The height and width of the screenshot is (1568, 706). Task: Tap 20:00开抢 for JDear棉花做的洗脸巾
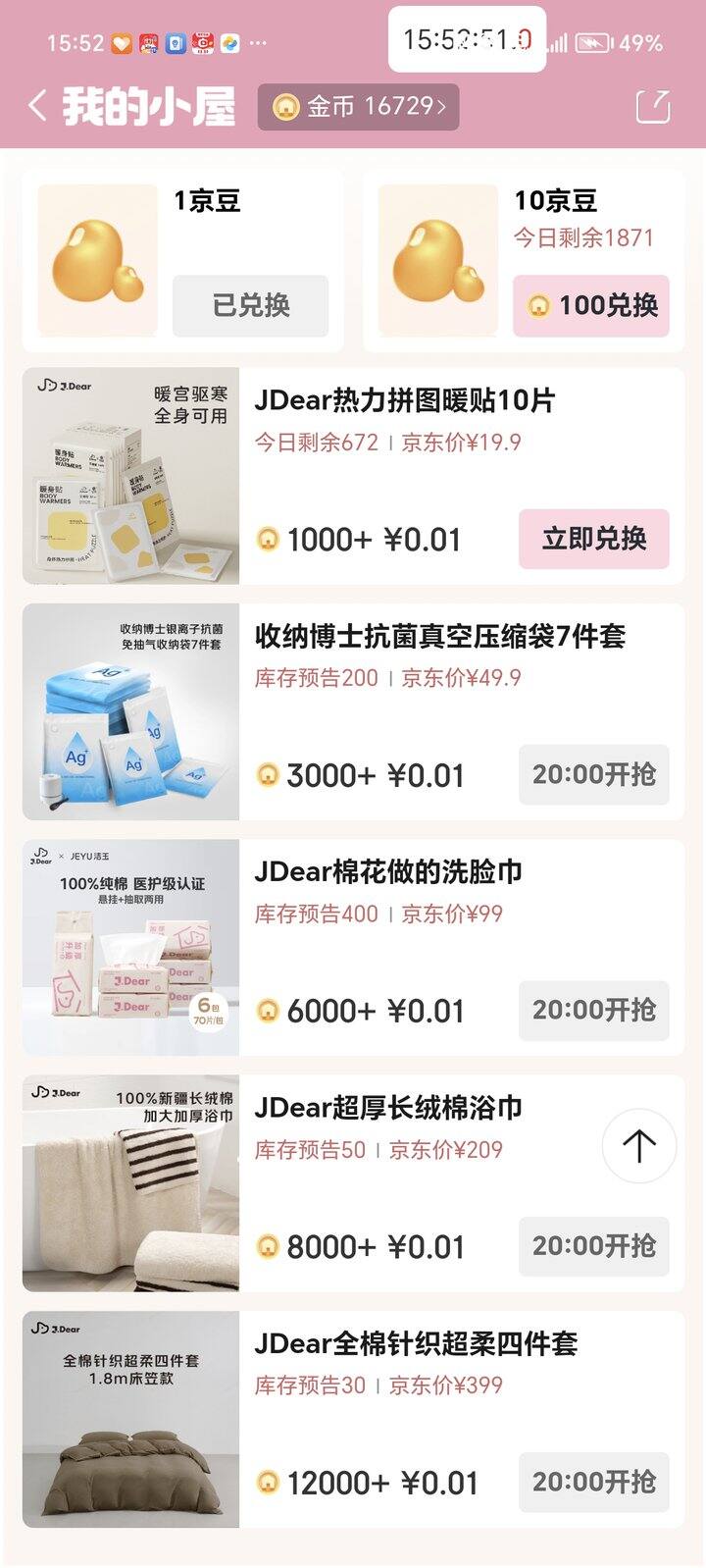(x=593, y=1010)
